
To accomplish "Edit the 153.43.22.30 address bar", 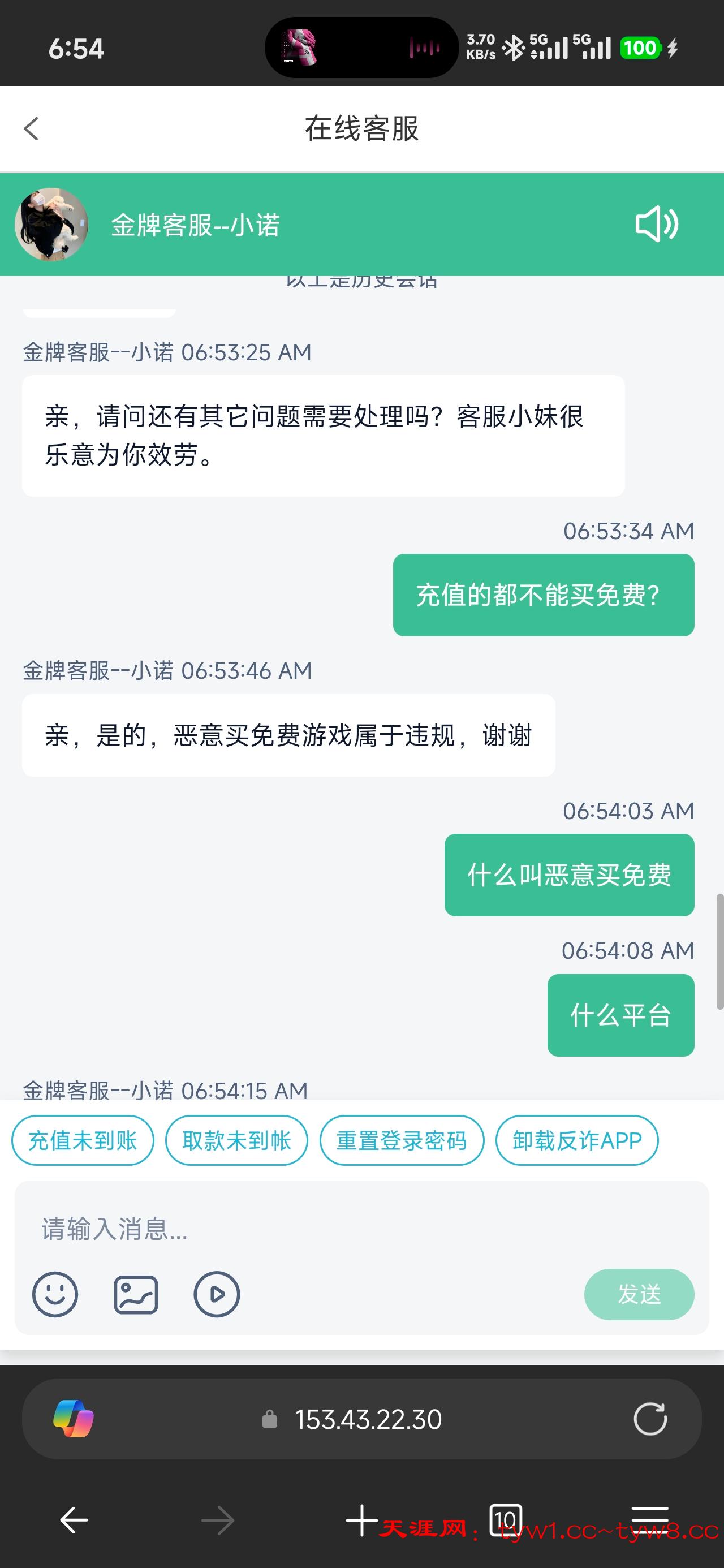I will pyautogui.click(x=368, y=1419).
